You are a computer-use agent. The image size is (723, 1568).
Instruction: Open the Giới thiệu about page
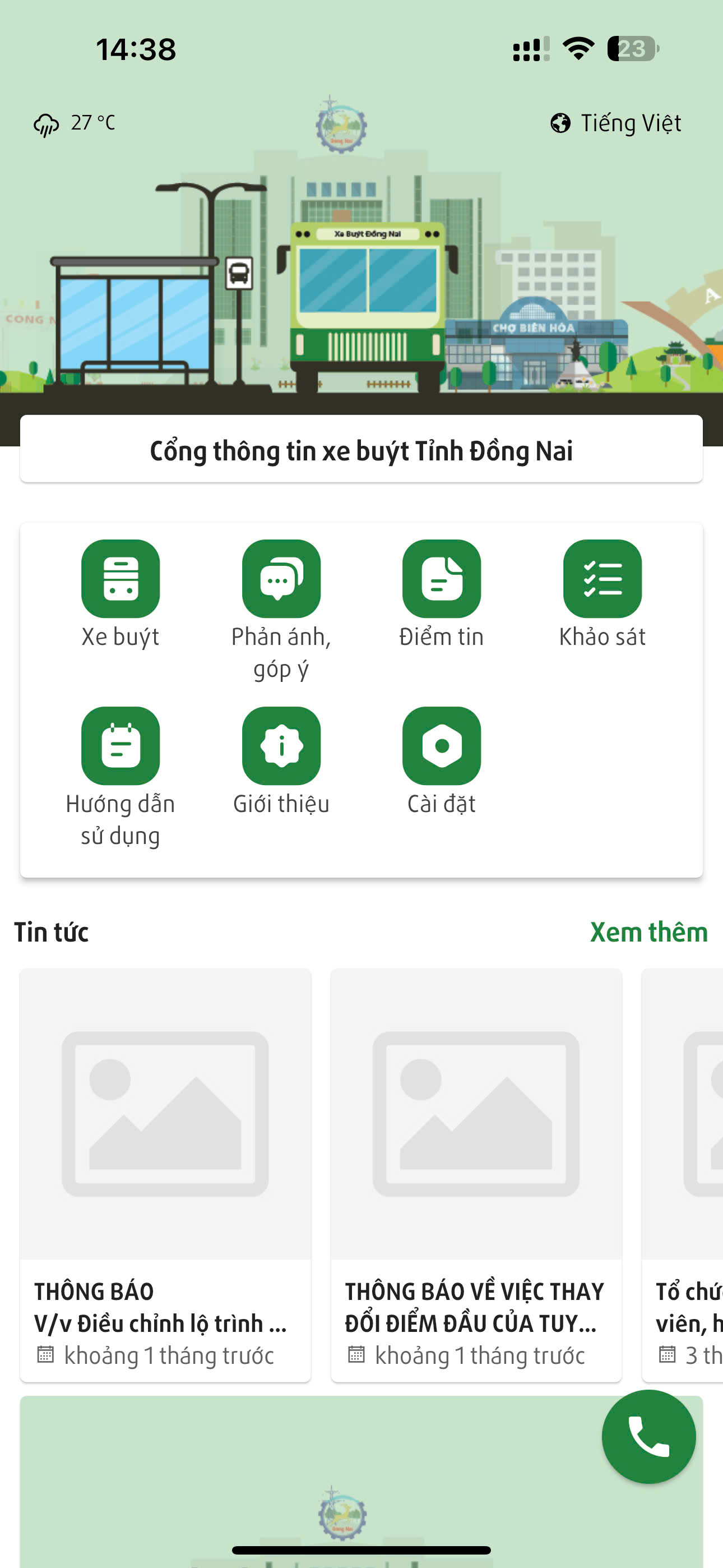point(281,746)
